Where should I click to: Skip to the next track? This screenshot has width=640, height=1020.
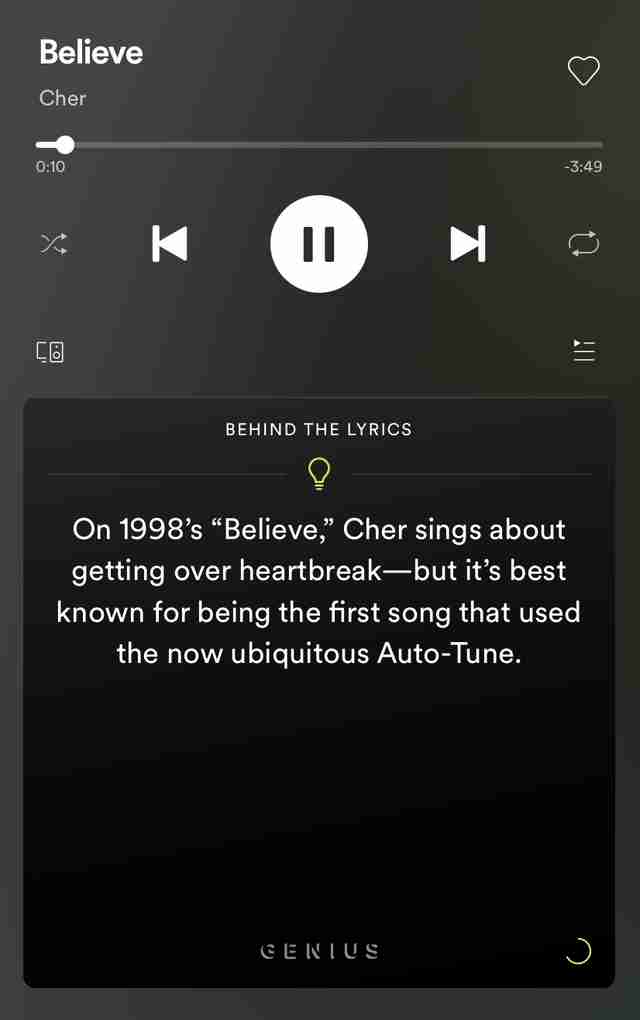click(467, 244)
